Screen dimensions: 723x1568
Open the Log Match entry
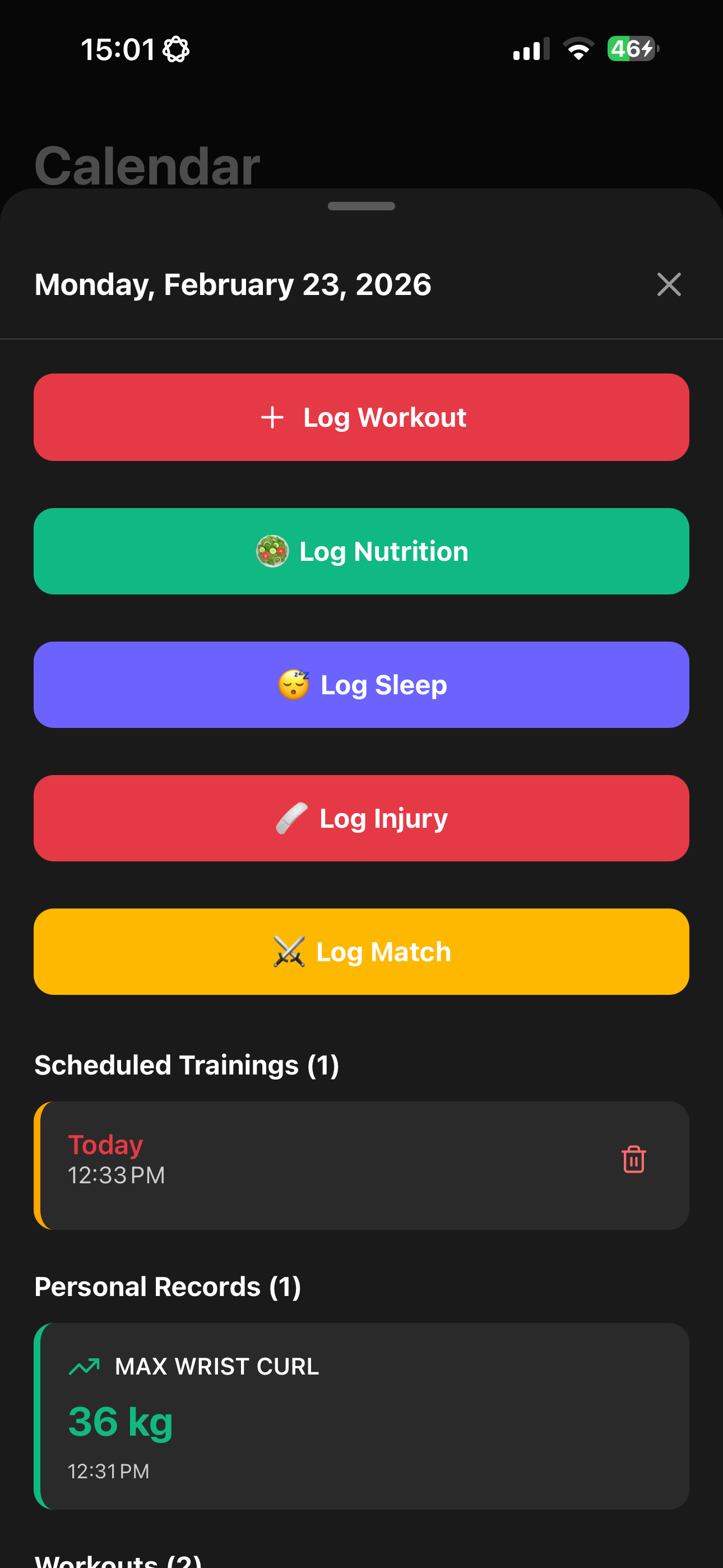point(361,951)
